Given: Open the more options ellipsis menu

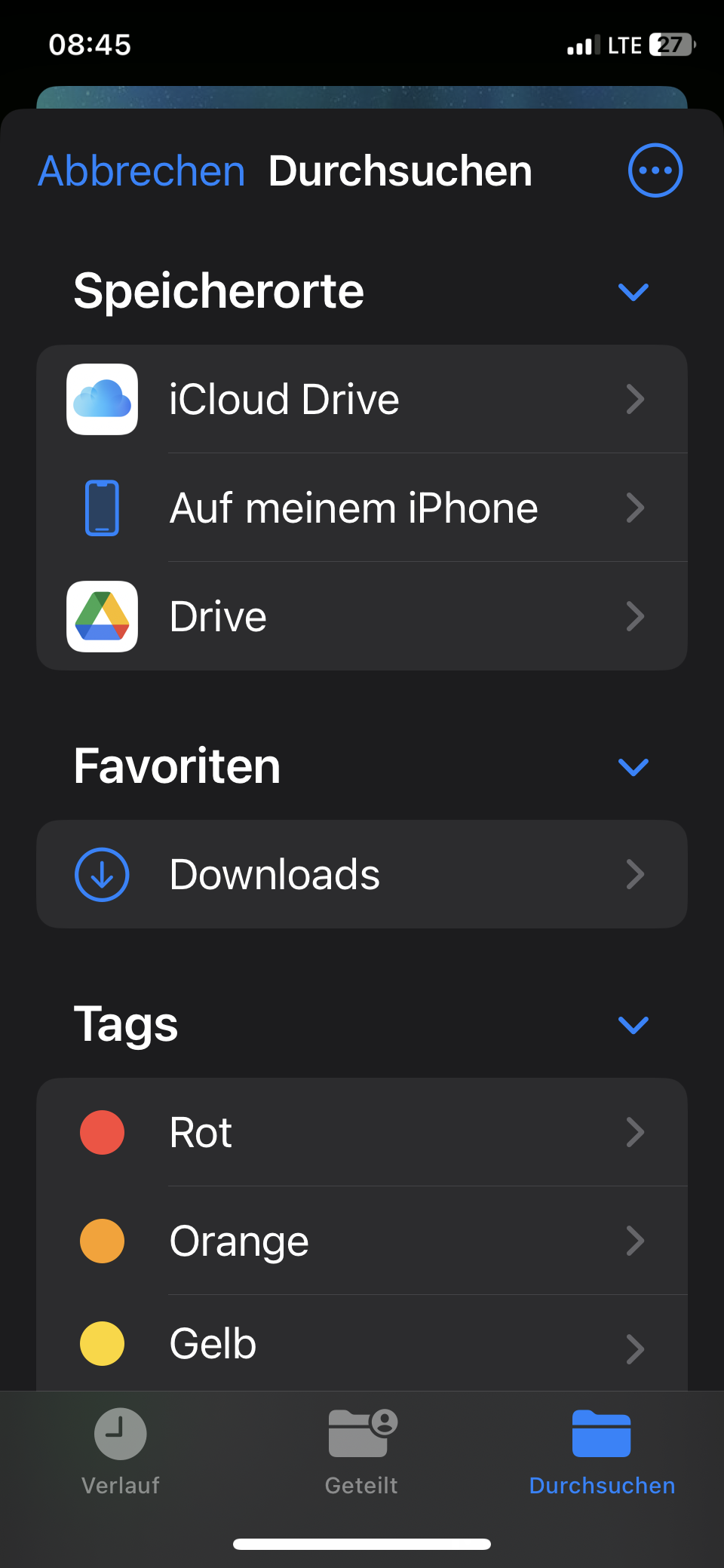Looking at the screenshot, I should pos(655,170).
